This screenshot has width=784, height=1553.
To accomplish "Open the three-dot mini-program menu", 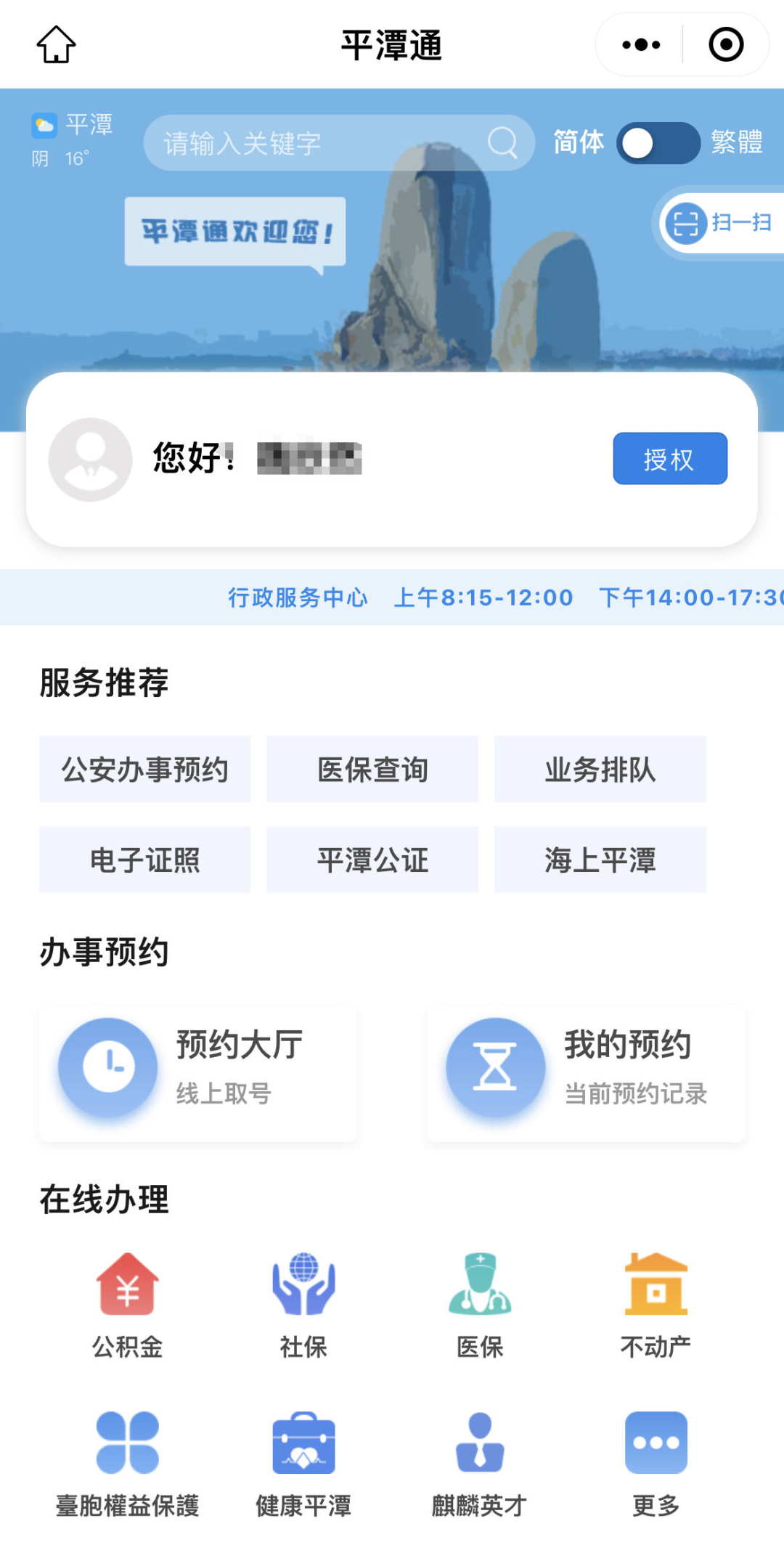I will point(637,44).
